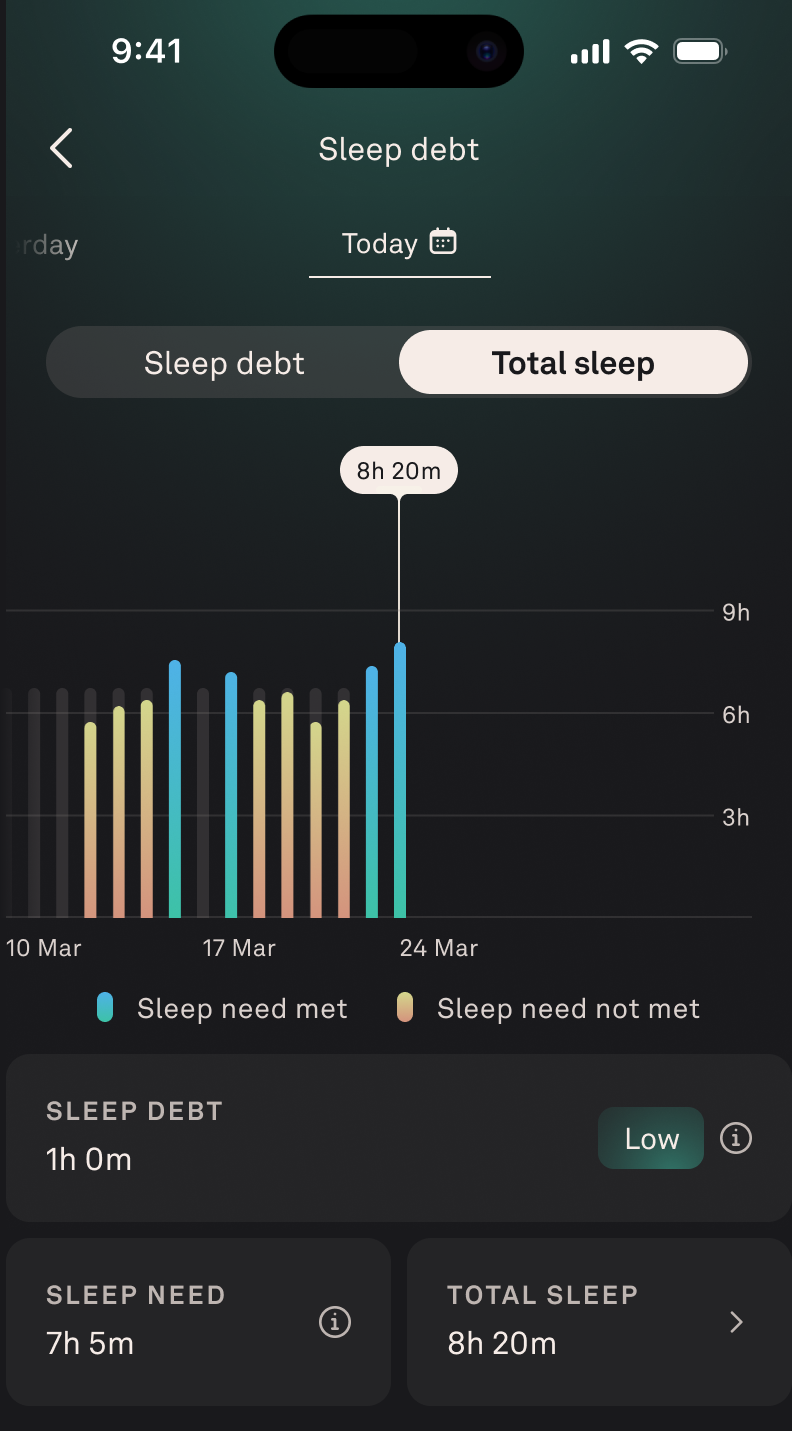This screenshot has width=792, height=1431.
Task: Open the Total sleep card
Action: (598, 1322)
